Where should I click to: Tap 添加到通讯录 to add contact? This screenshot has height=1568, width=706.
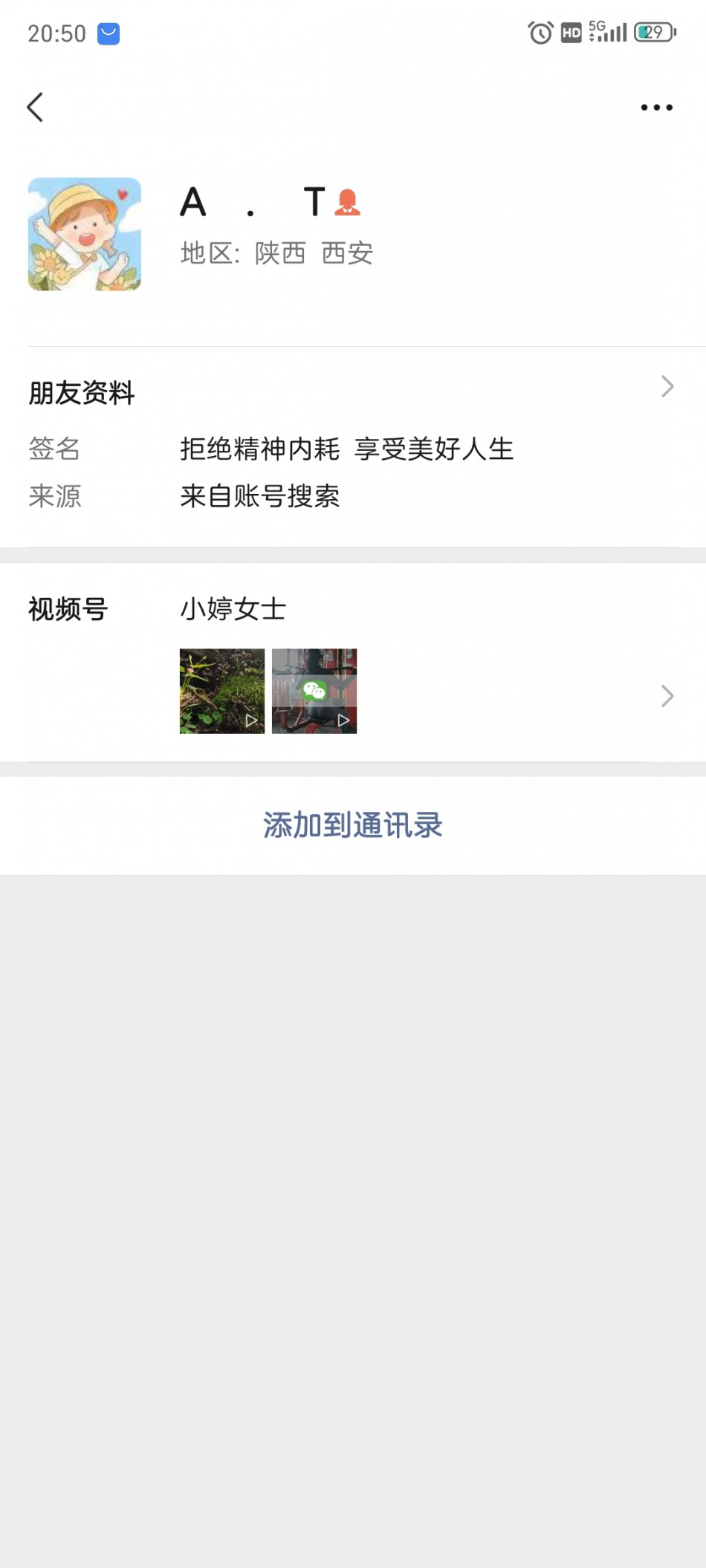(353, 825)
